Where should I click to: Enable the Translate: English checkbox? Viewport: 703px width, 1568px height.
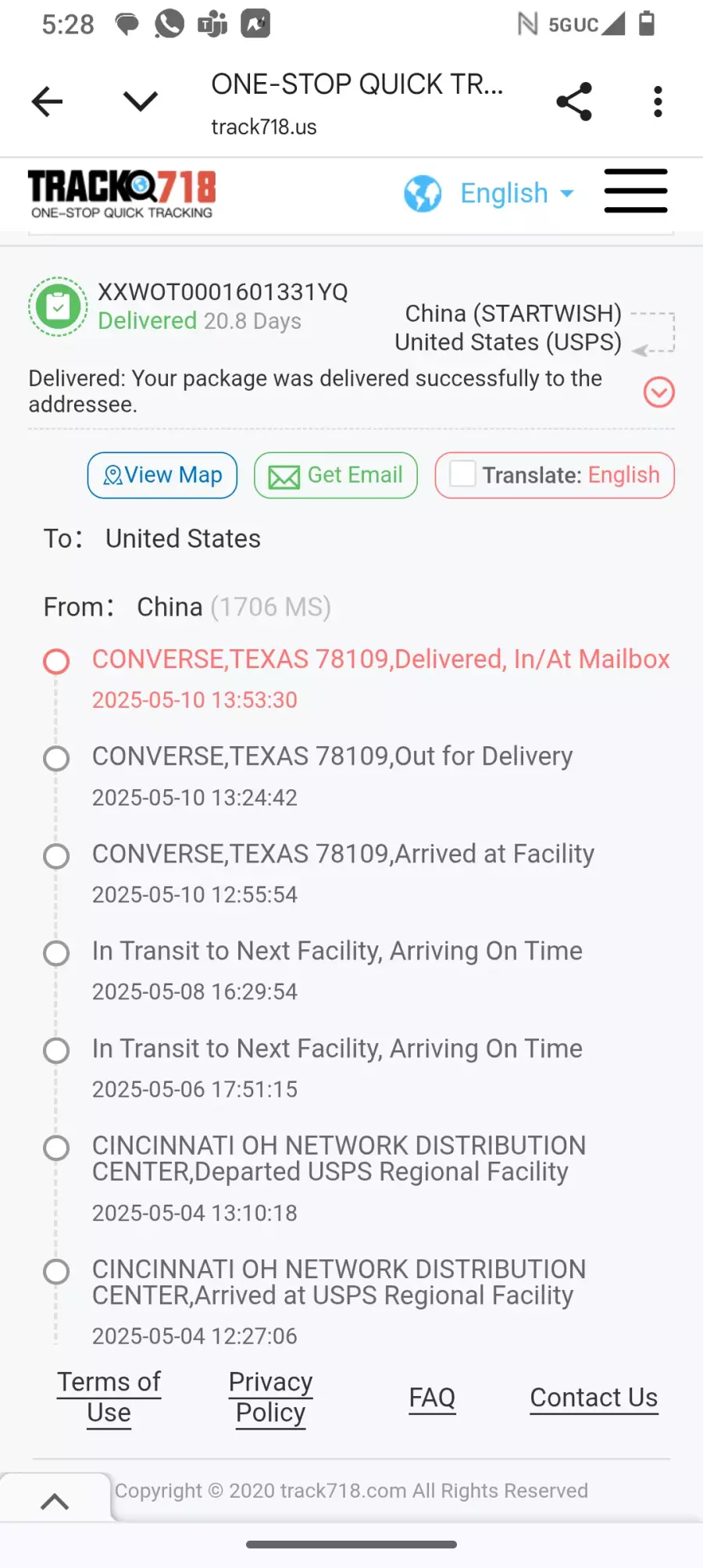(463, 473)
